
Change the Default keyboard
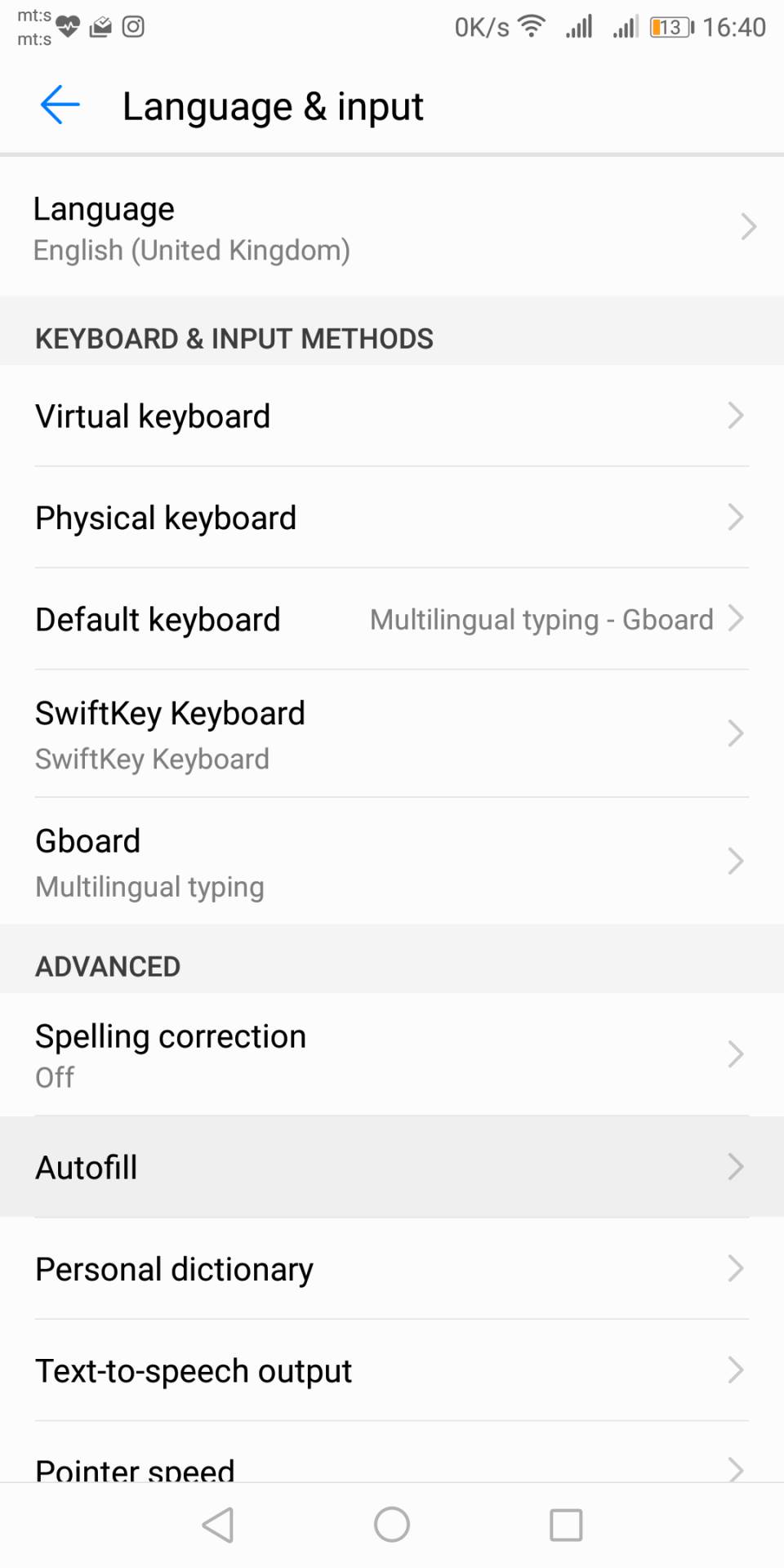click(x=392, y=619)
